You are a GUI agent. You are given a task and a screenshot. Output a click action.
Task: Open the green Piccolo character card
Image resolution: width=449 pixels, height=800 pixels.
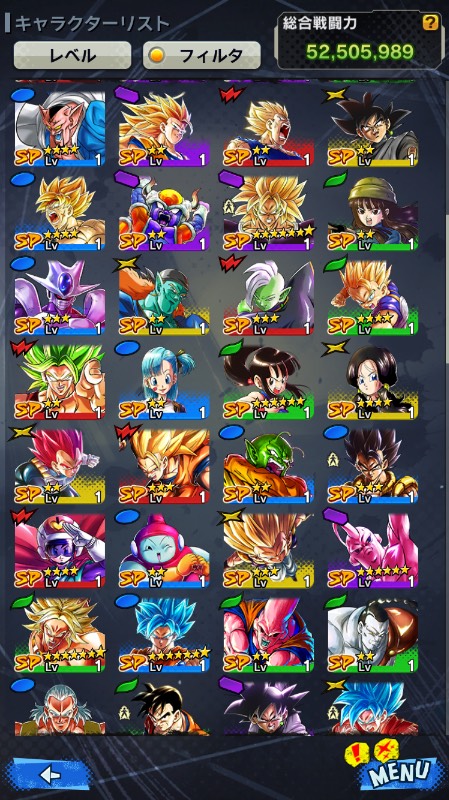coord(268,466)
